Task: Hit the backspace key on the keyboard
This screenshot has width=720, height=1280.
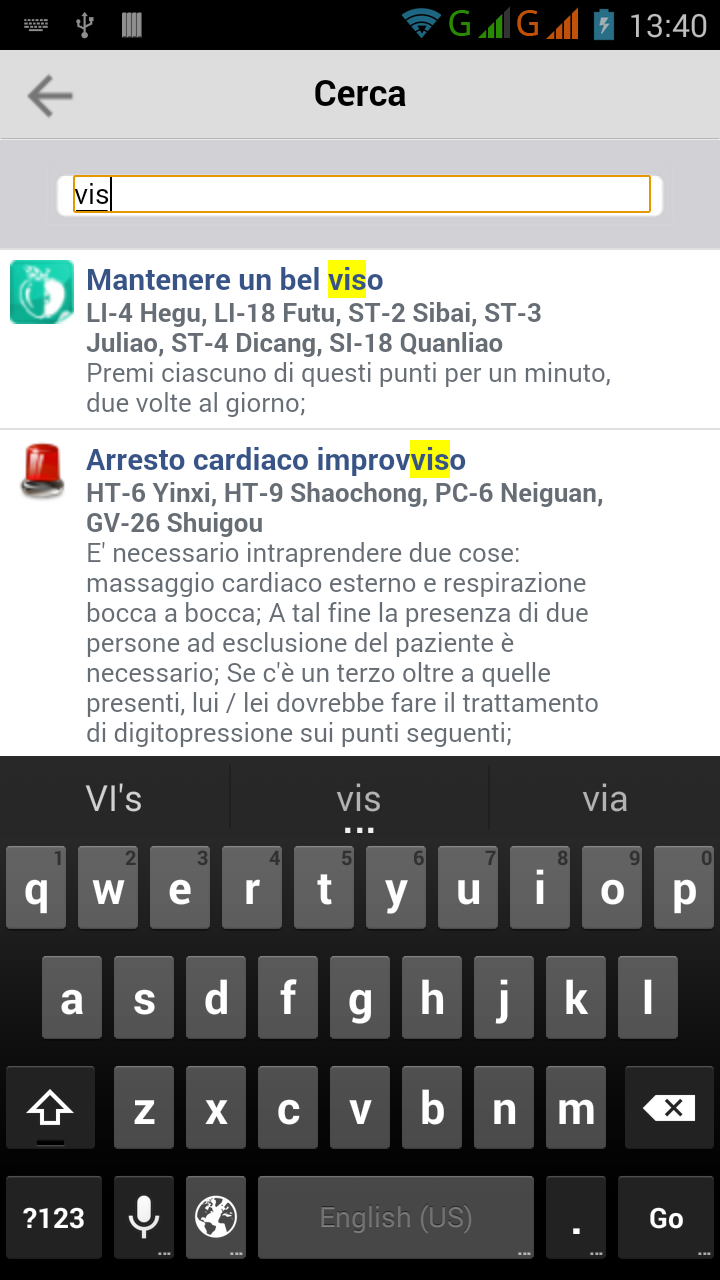Action: tap(669, 1108)
